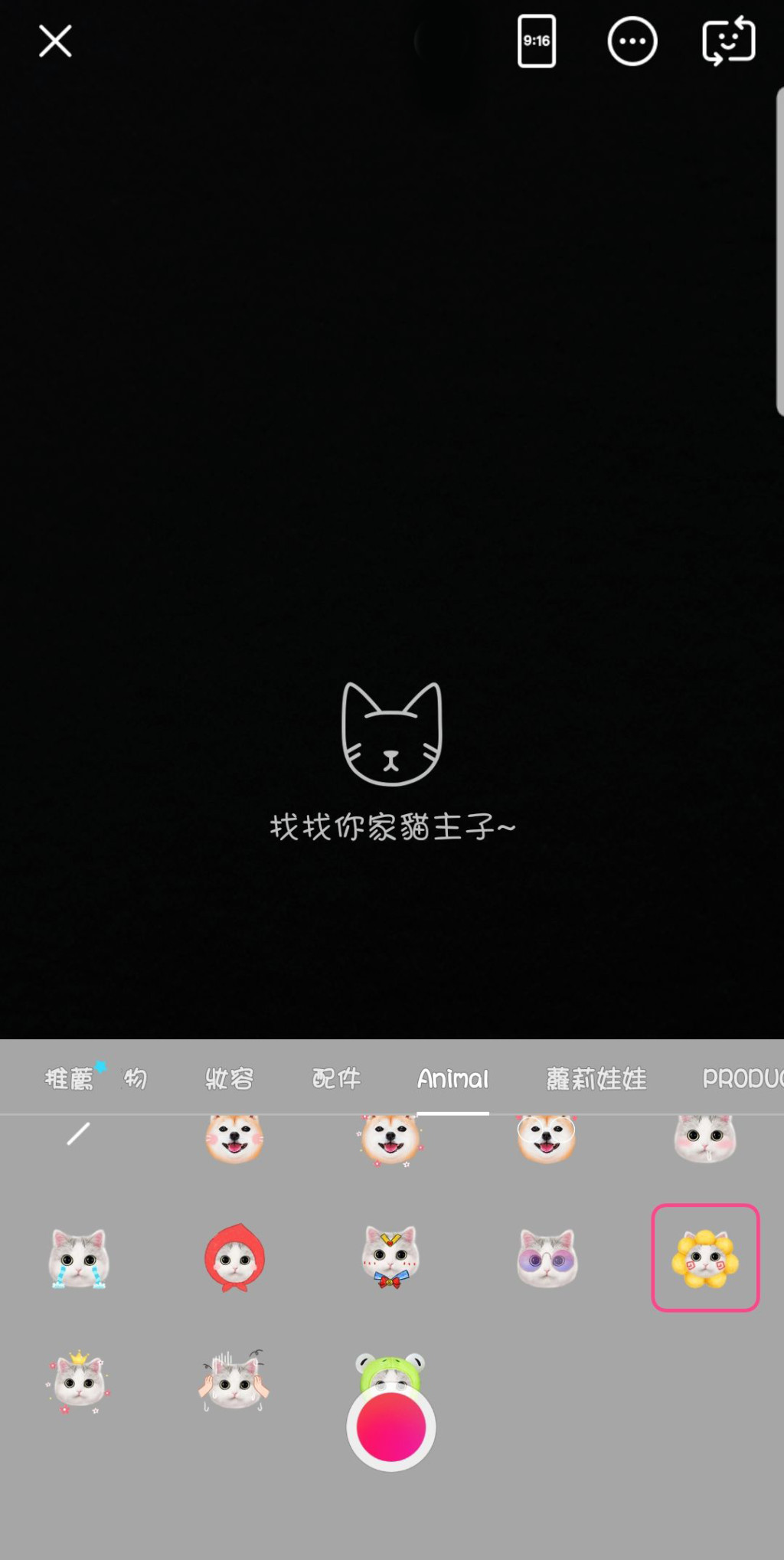784x1560 pixels.
Task: Switch to the 推薦 tab
Action: click(69, 1078)
